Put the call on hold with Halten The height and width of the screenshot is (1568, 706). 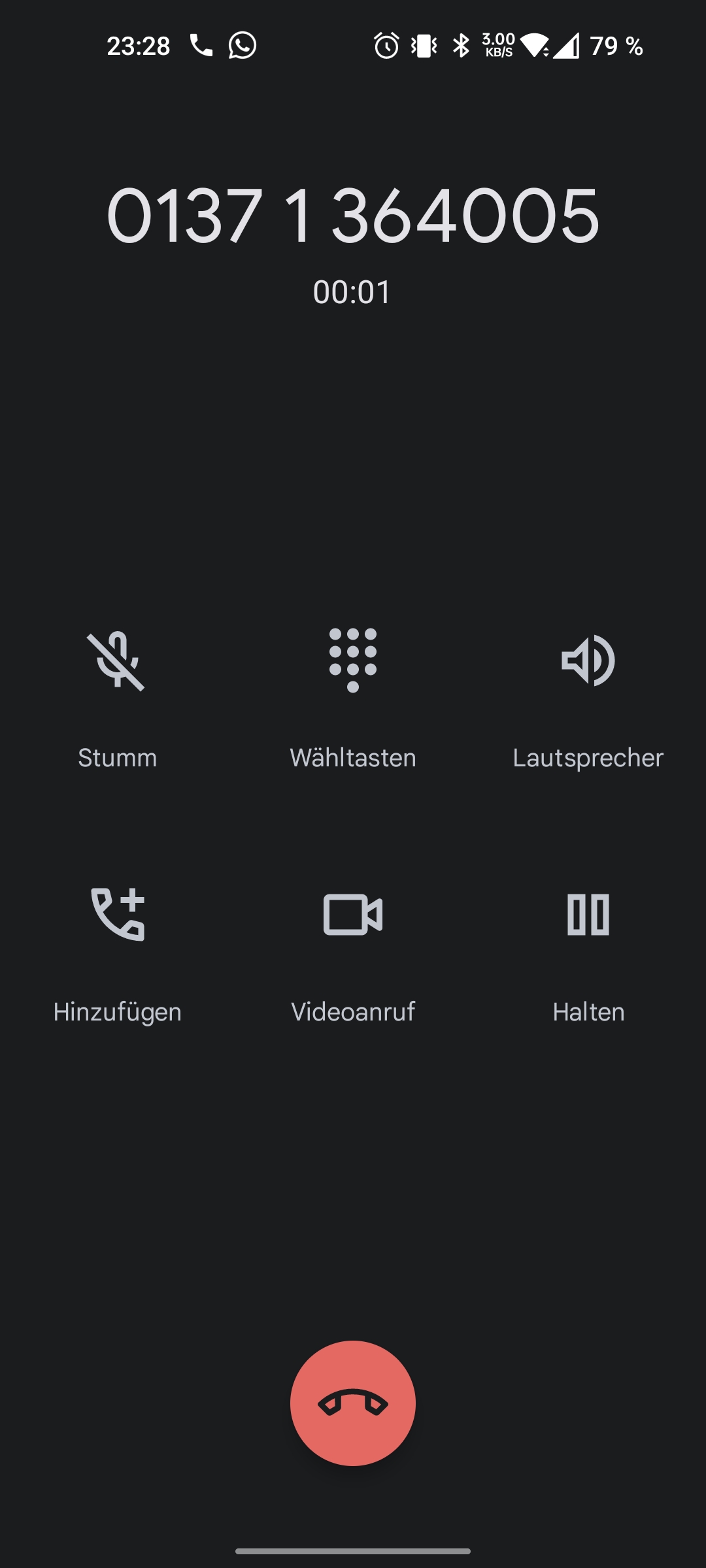[588, 915]
